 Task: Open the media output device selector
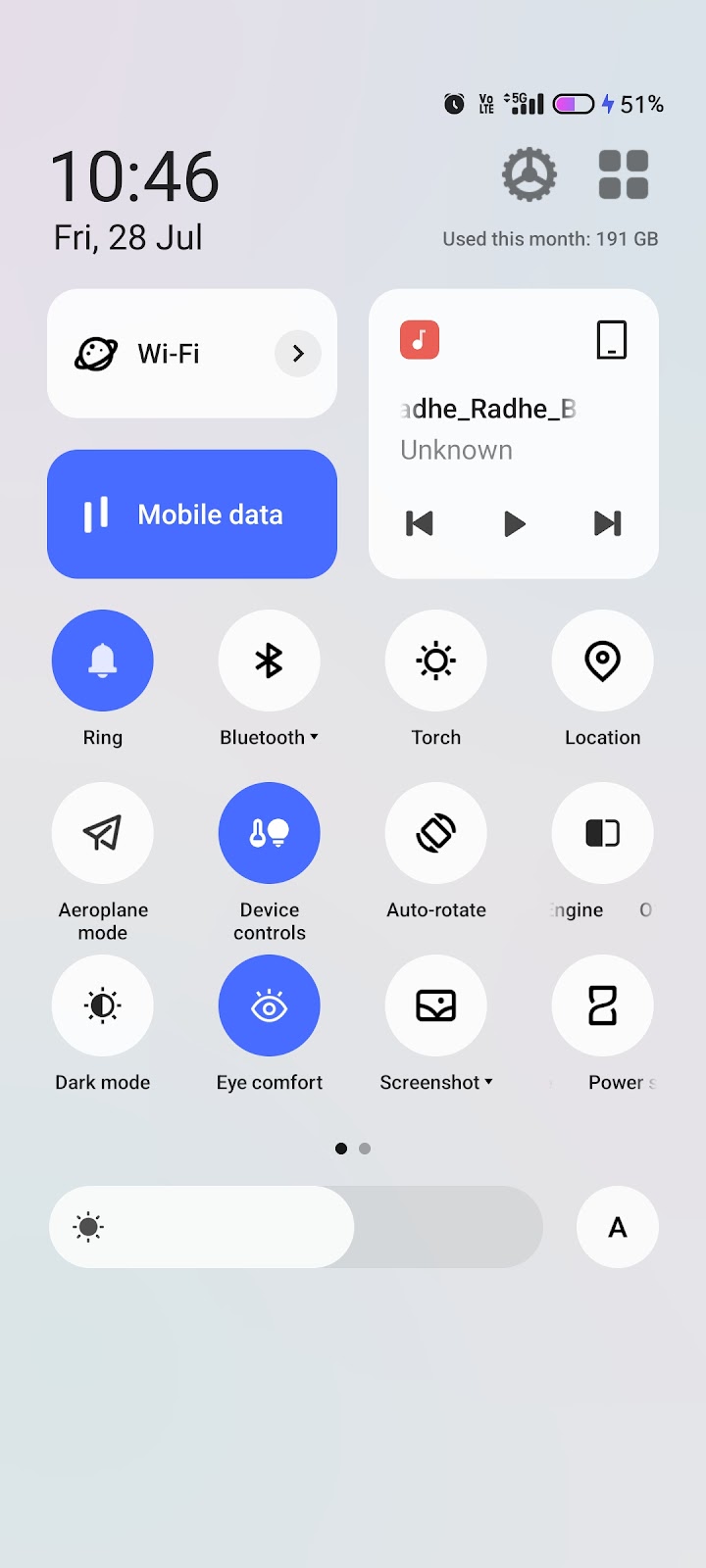(x=612, y=340)
